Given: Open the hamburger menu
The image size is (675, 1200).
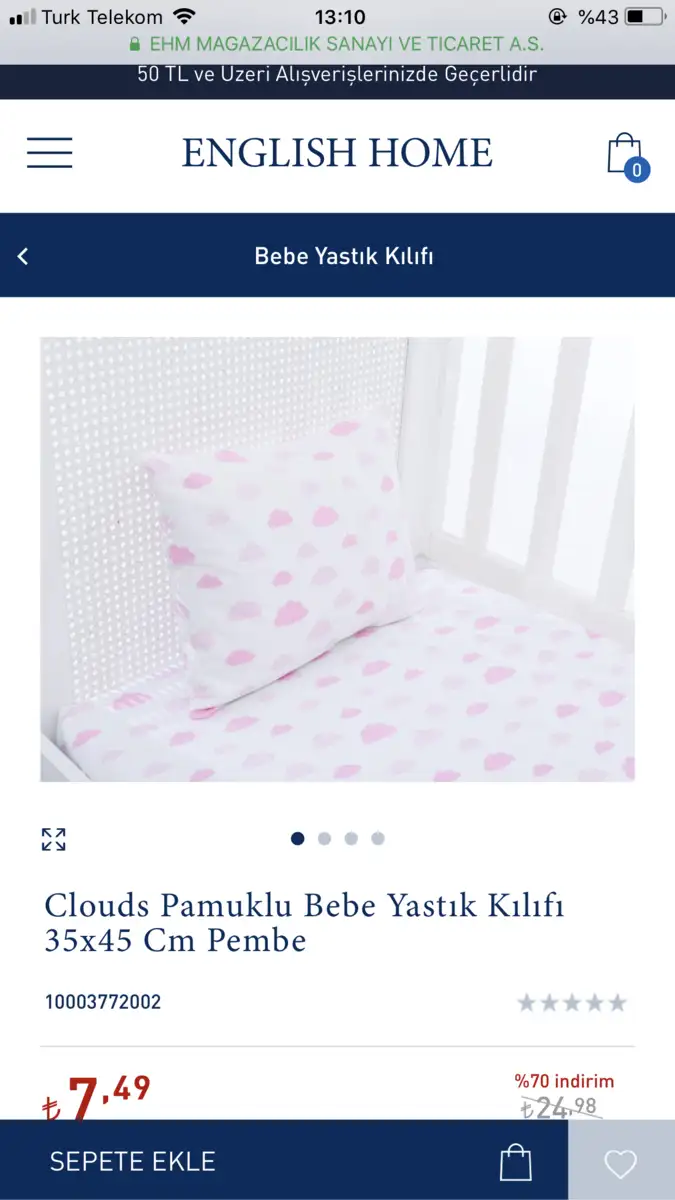Looking at the screenshot, I should tap(49, 153).
